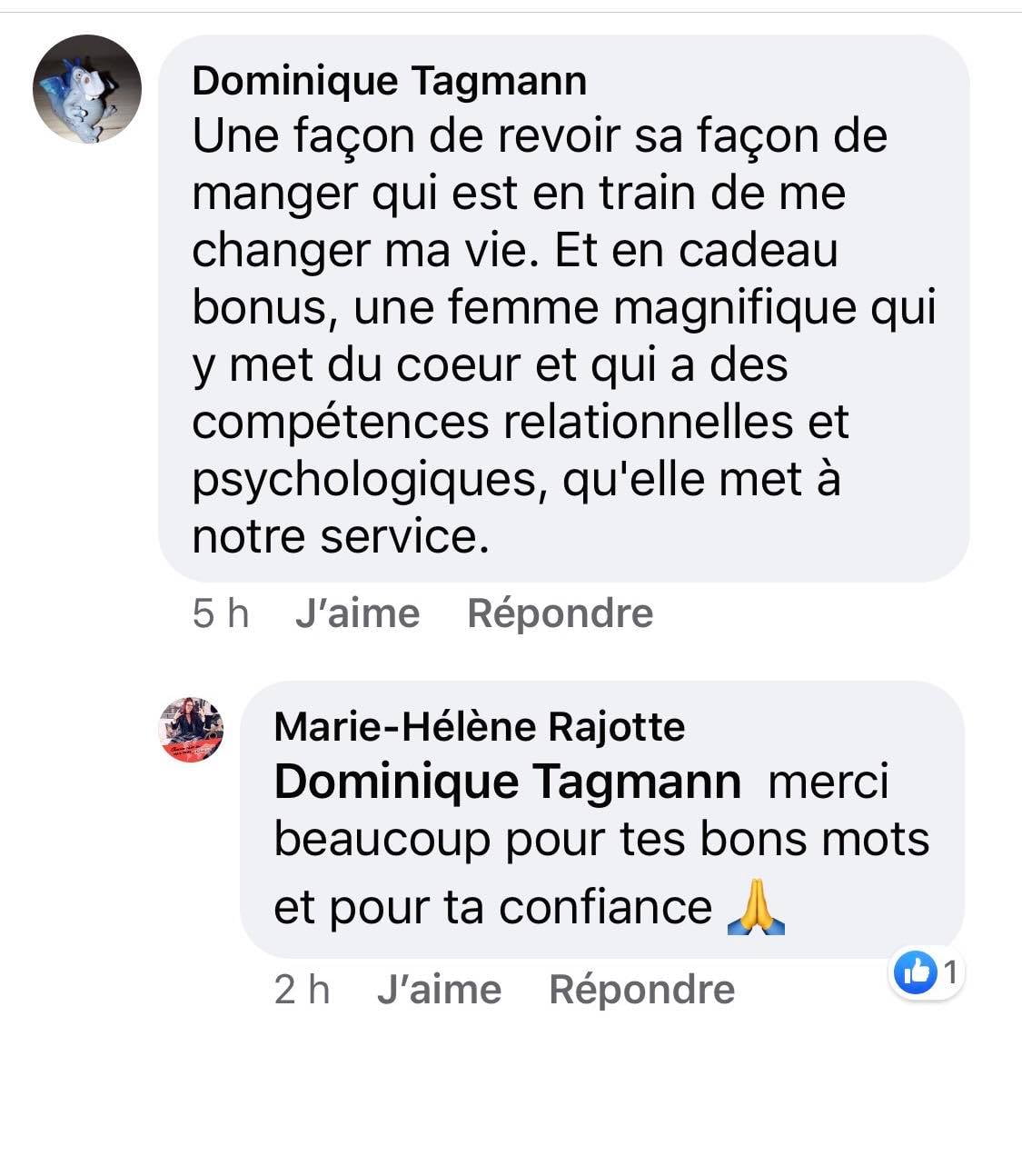The height and width of the screenshot is (1176, 1022).
Task: Open Dominique Tagmann's profile picture
Action: [x=87, y=89]
